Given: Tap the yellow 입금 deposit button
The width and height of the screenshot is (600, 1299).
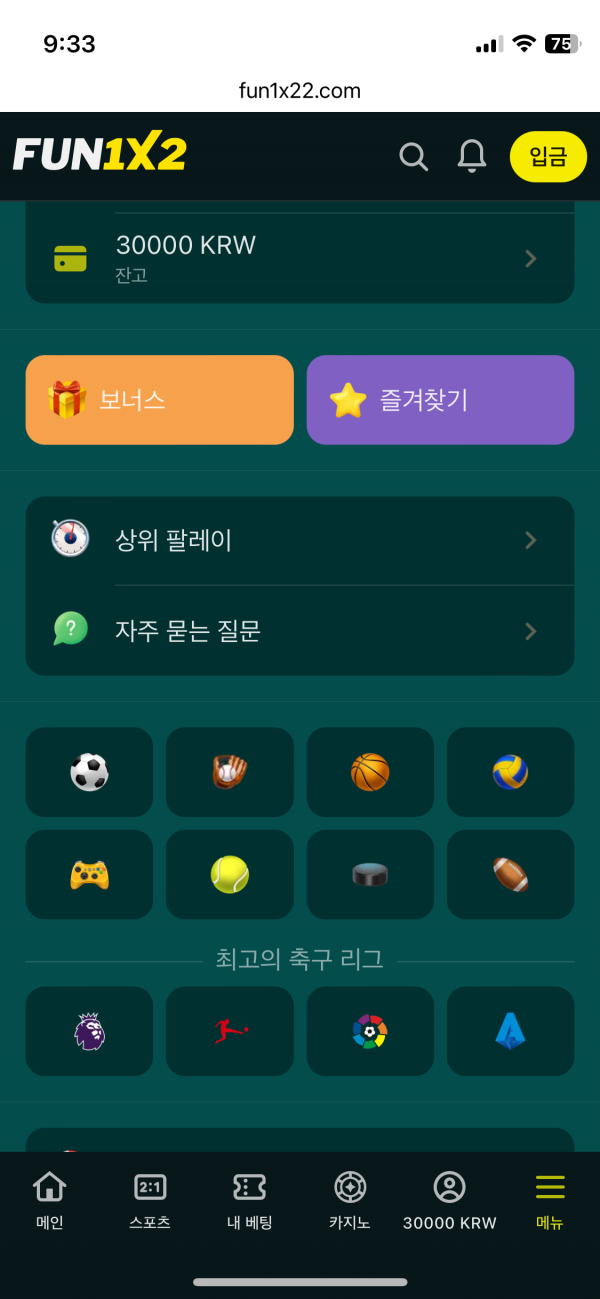Looking at the screenshot, I should (x=548, y=157).
